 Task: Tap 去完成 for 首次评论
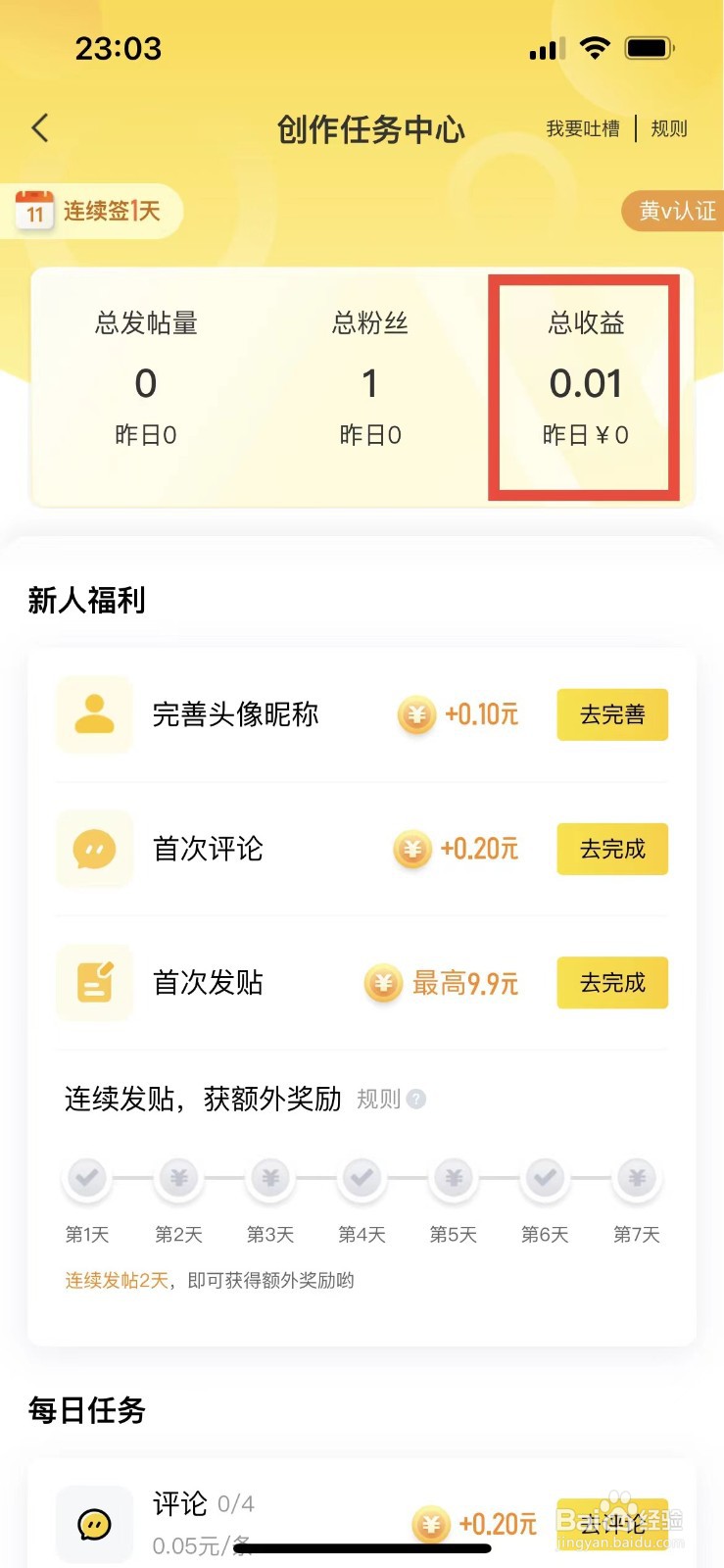[612, 849]
